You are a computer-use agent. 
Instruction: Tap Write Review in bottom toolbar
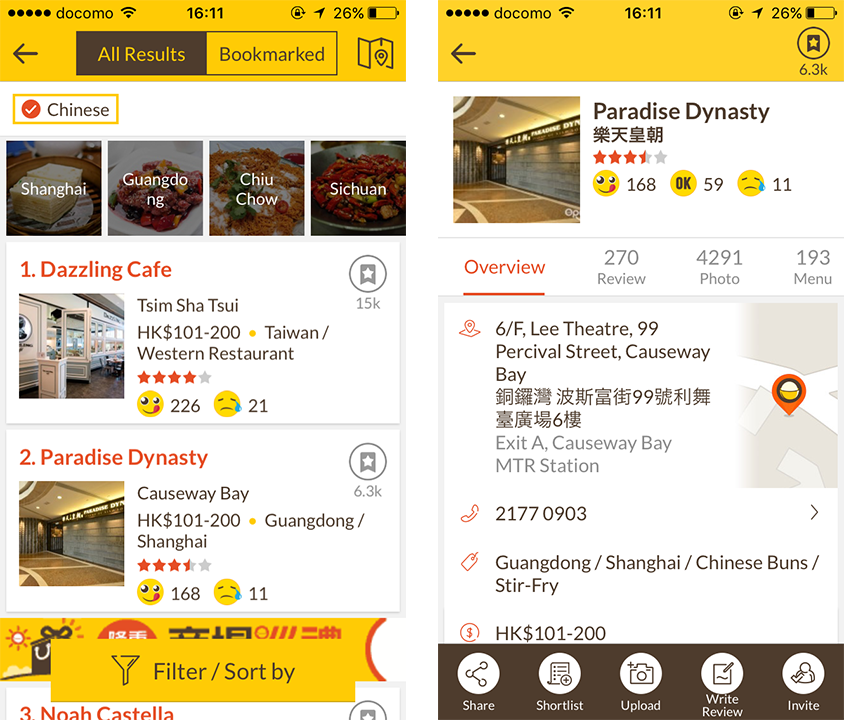click(x=722, y=682)
